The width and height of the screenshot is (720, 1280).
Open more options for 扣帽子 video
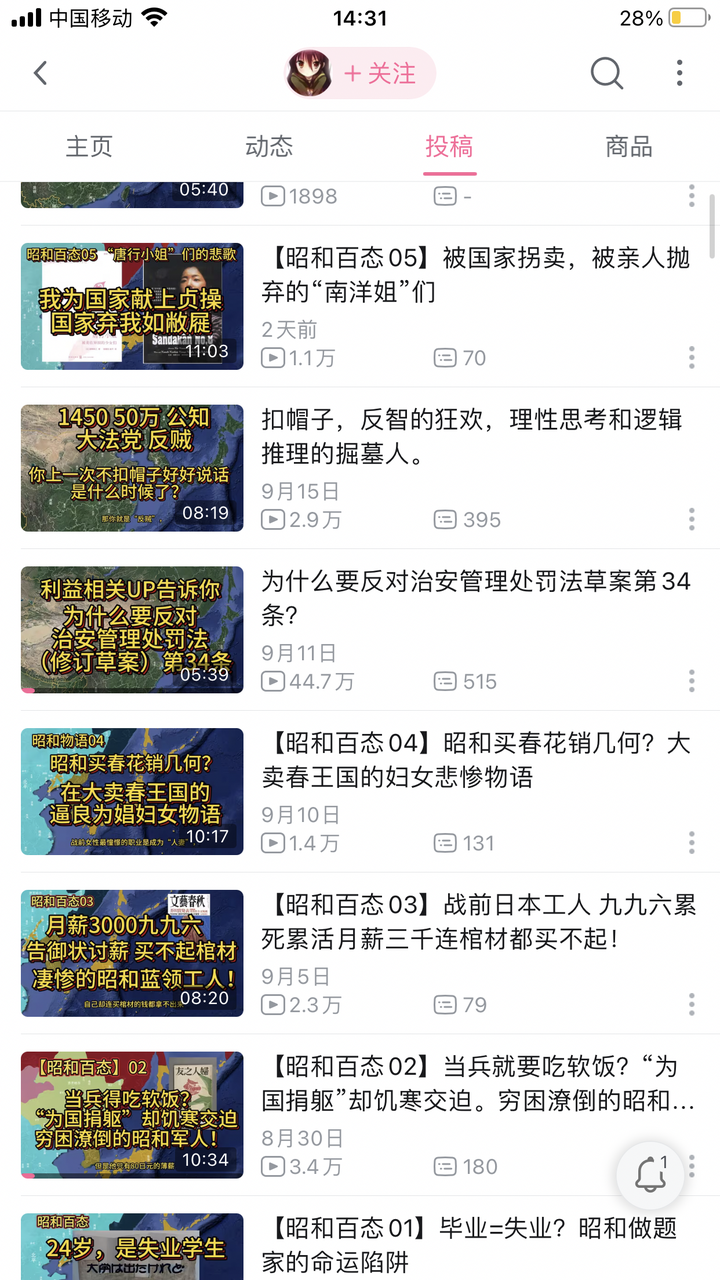691,519
